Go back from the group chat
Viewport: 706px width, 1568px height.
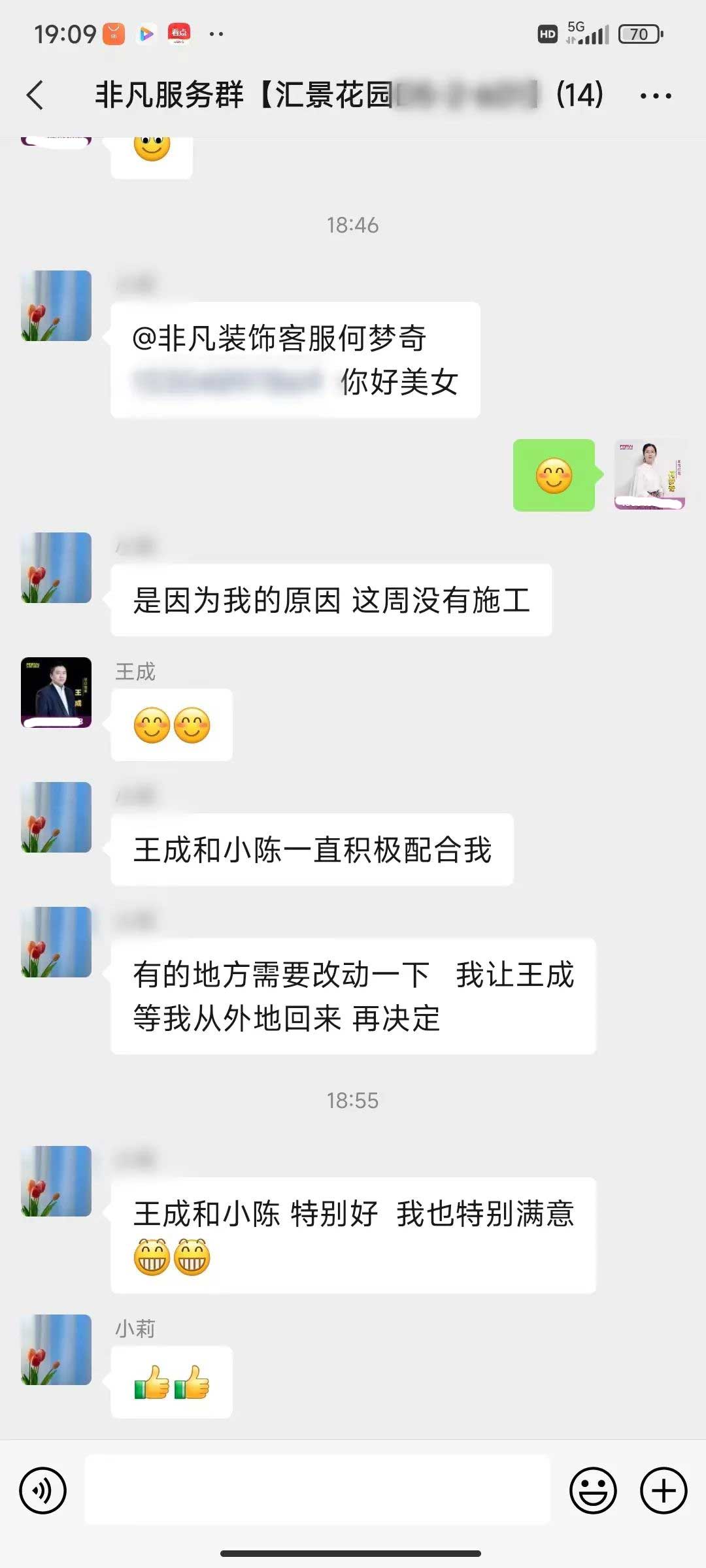(36, 95)
